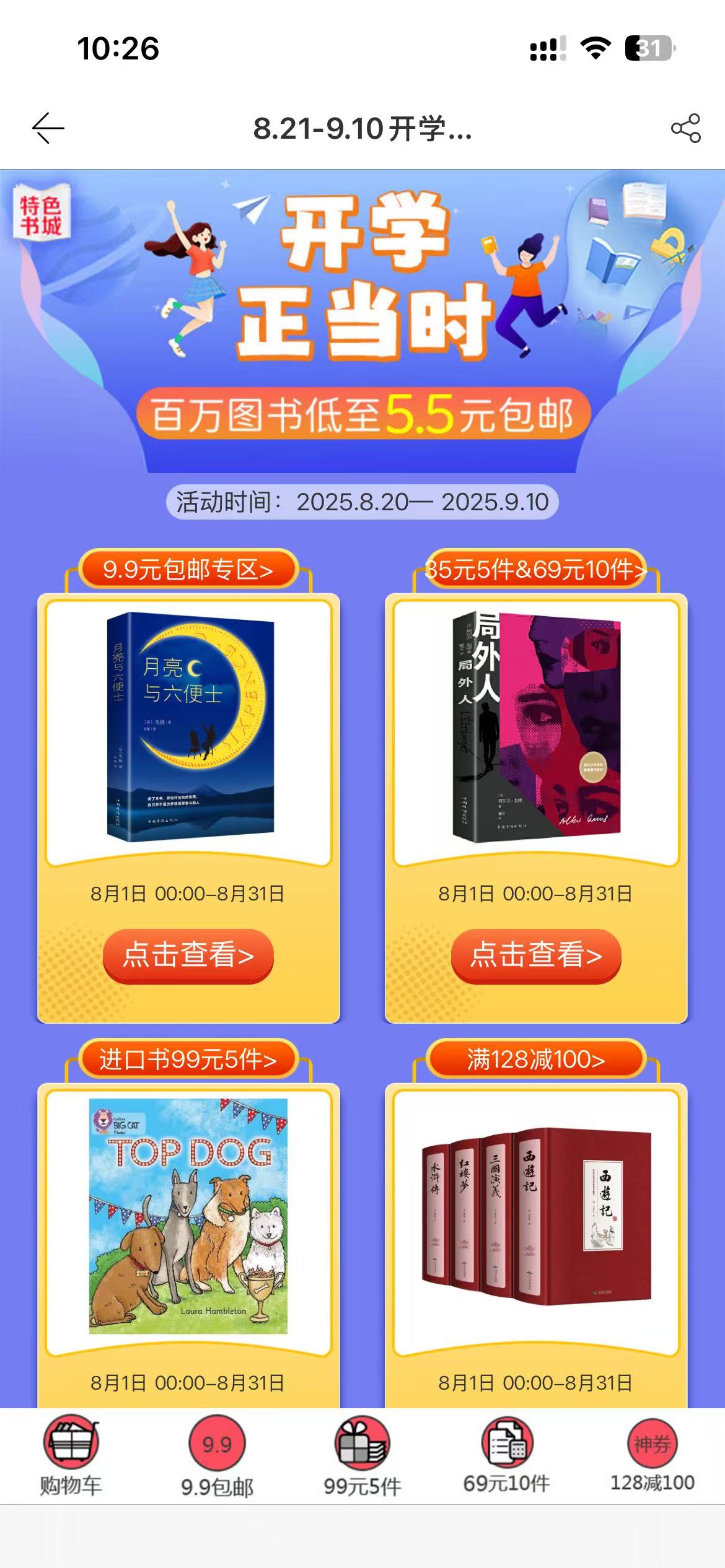Jump to 9.9包邮 in the bottom bar
This screenshot has width=725, height=1568.
point(217,1457)
